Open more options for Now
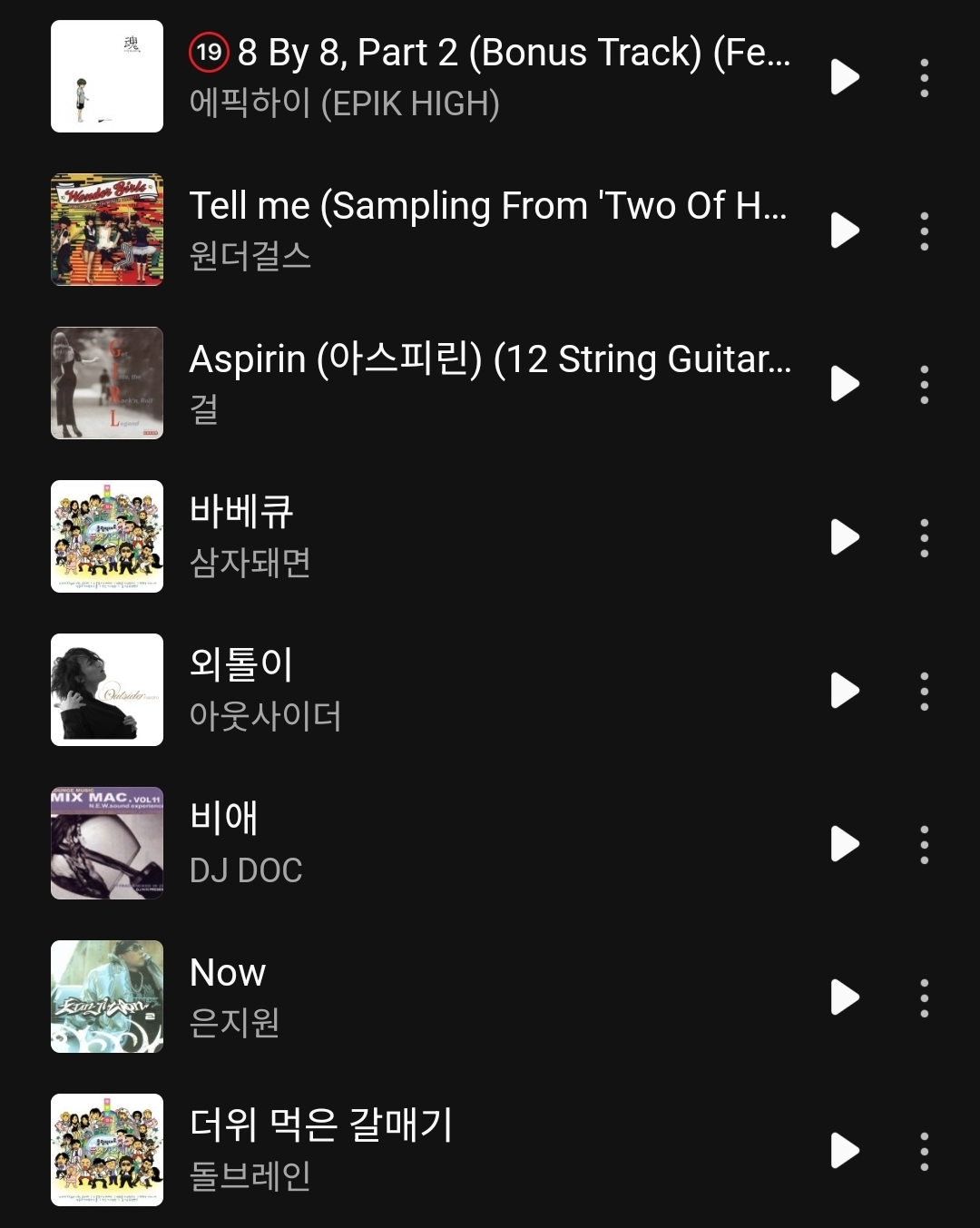The image size is (980, 1228). pos(924,997)
